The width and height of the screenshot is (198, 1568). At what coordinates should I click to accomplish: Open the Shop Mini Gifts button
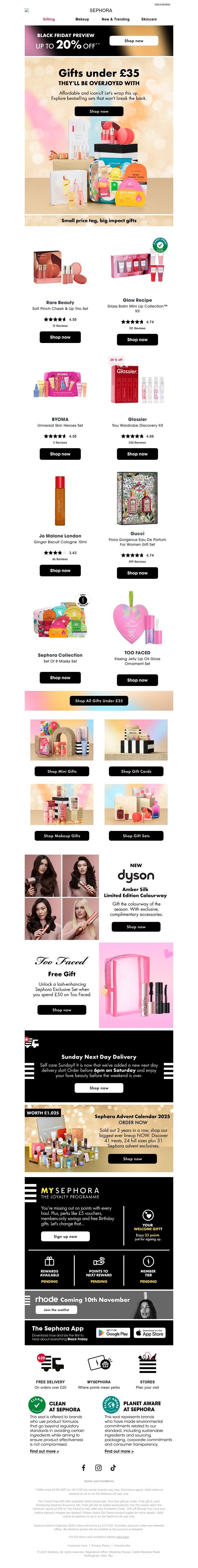62,771
